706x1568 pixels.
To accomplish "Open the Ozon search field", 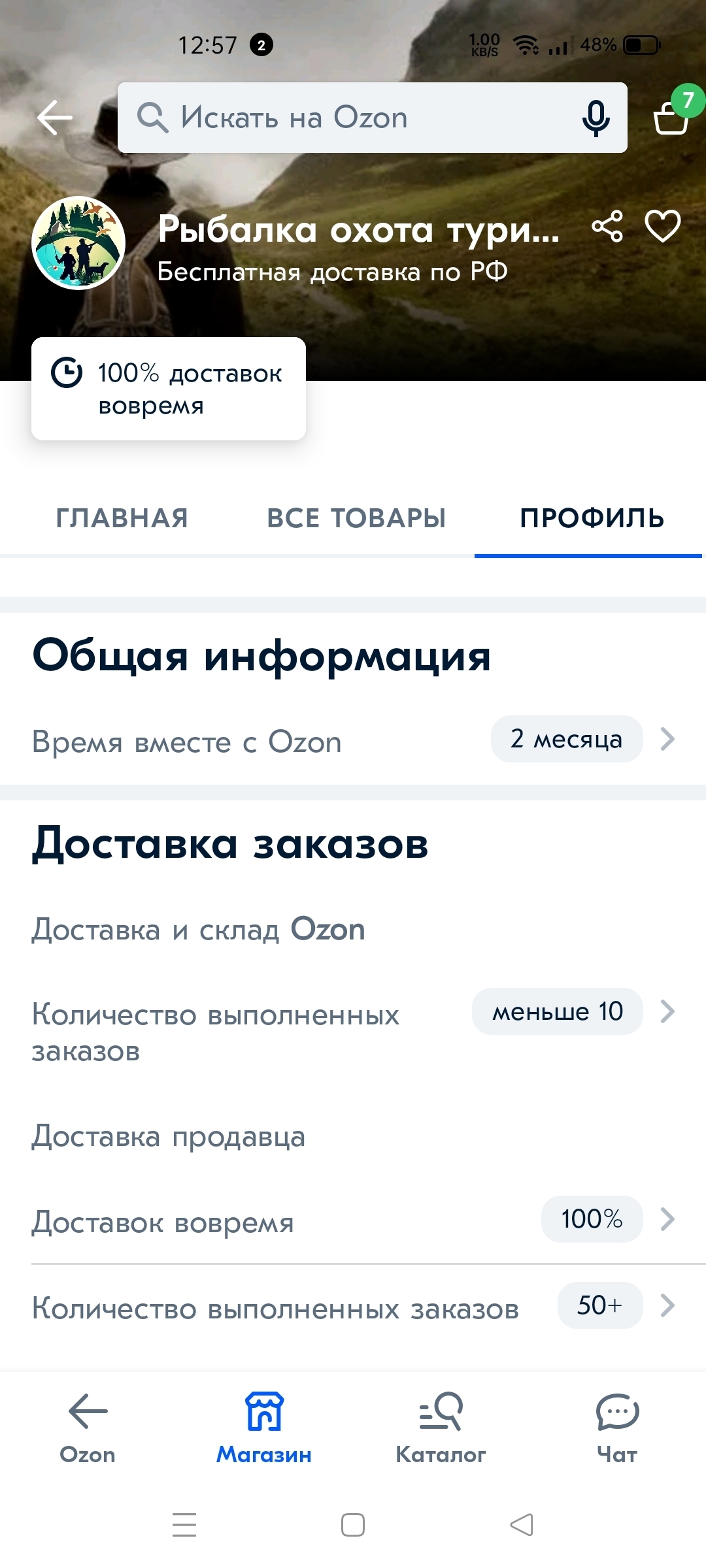I will tap(353, 118).
